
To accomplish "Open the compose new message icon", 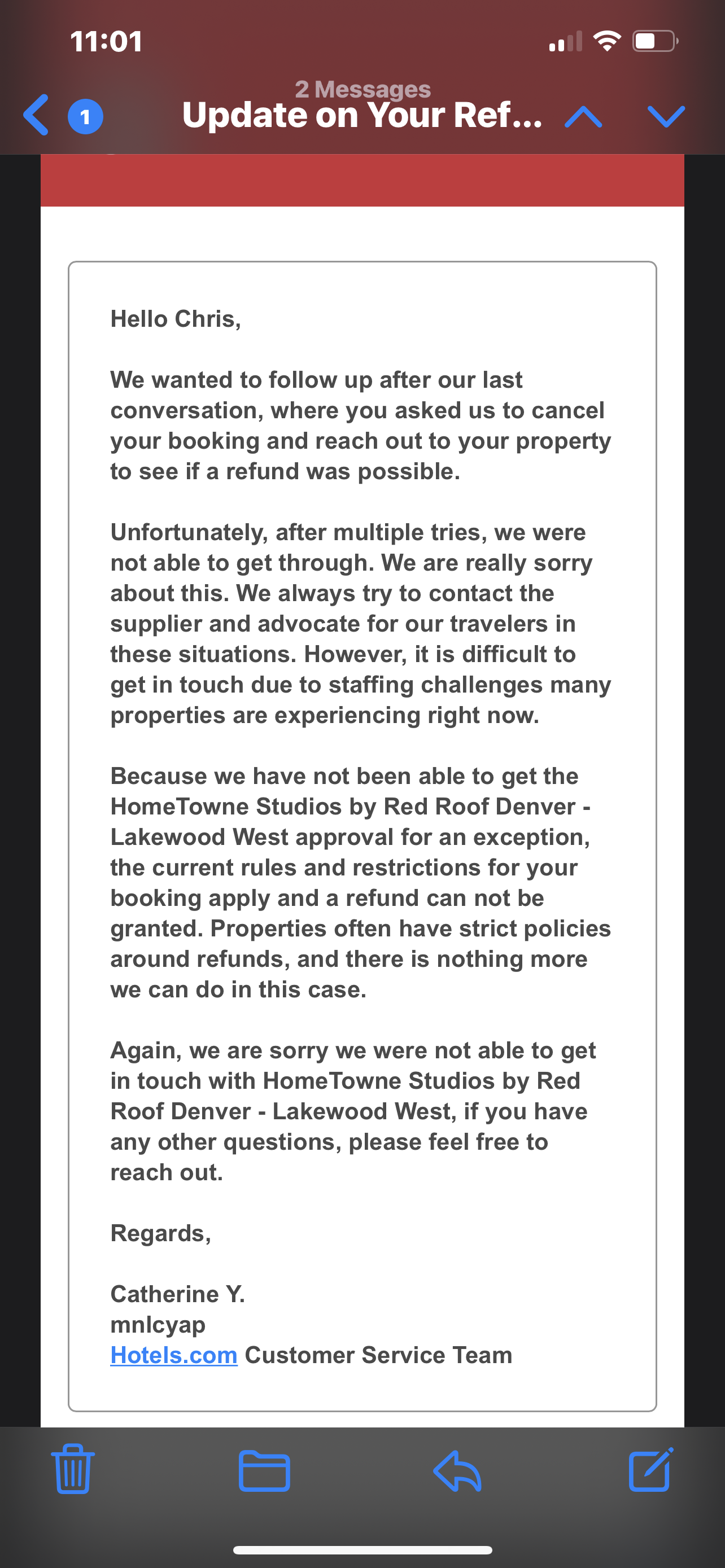I will (650, 1471).
